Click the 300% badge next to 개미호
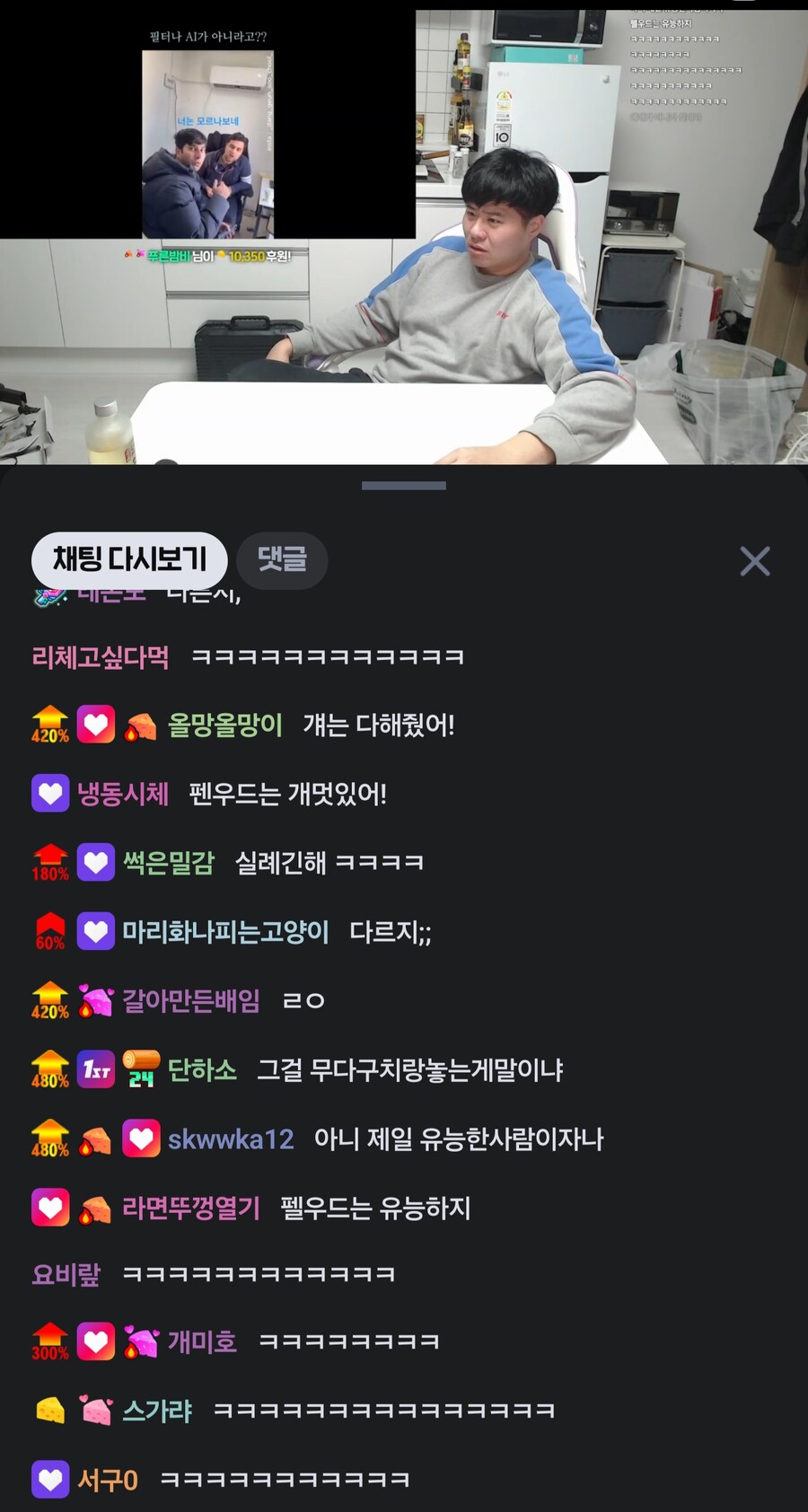The height and width of the screenshot is (1512, 808). (48, 1341)
